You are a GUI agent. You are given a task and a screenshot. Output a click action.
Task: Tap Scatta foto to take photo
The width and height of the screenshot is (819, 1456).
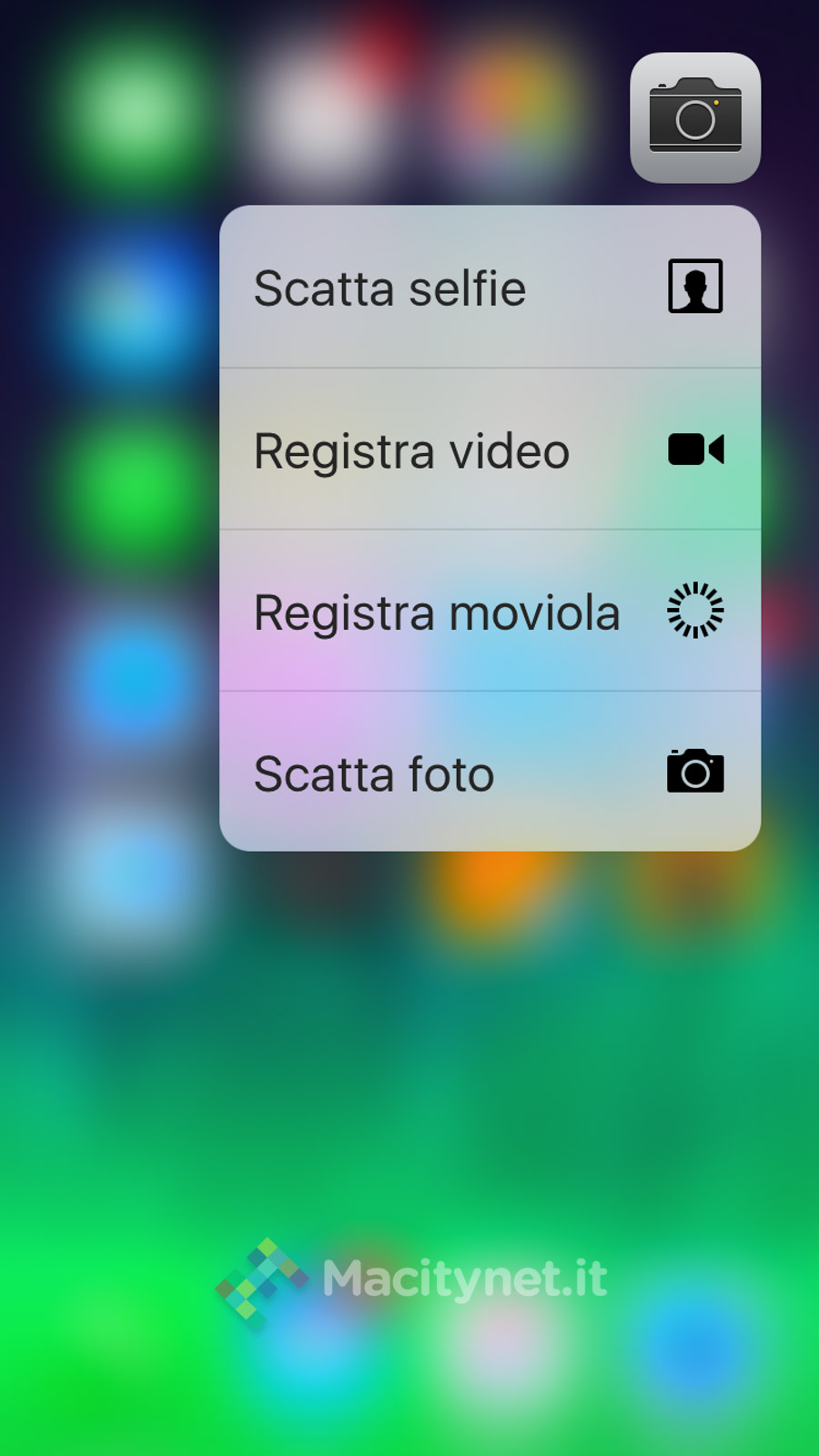pos(490,773)
